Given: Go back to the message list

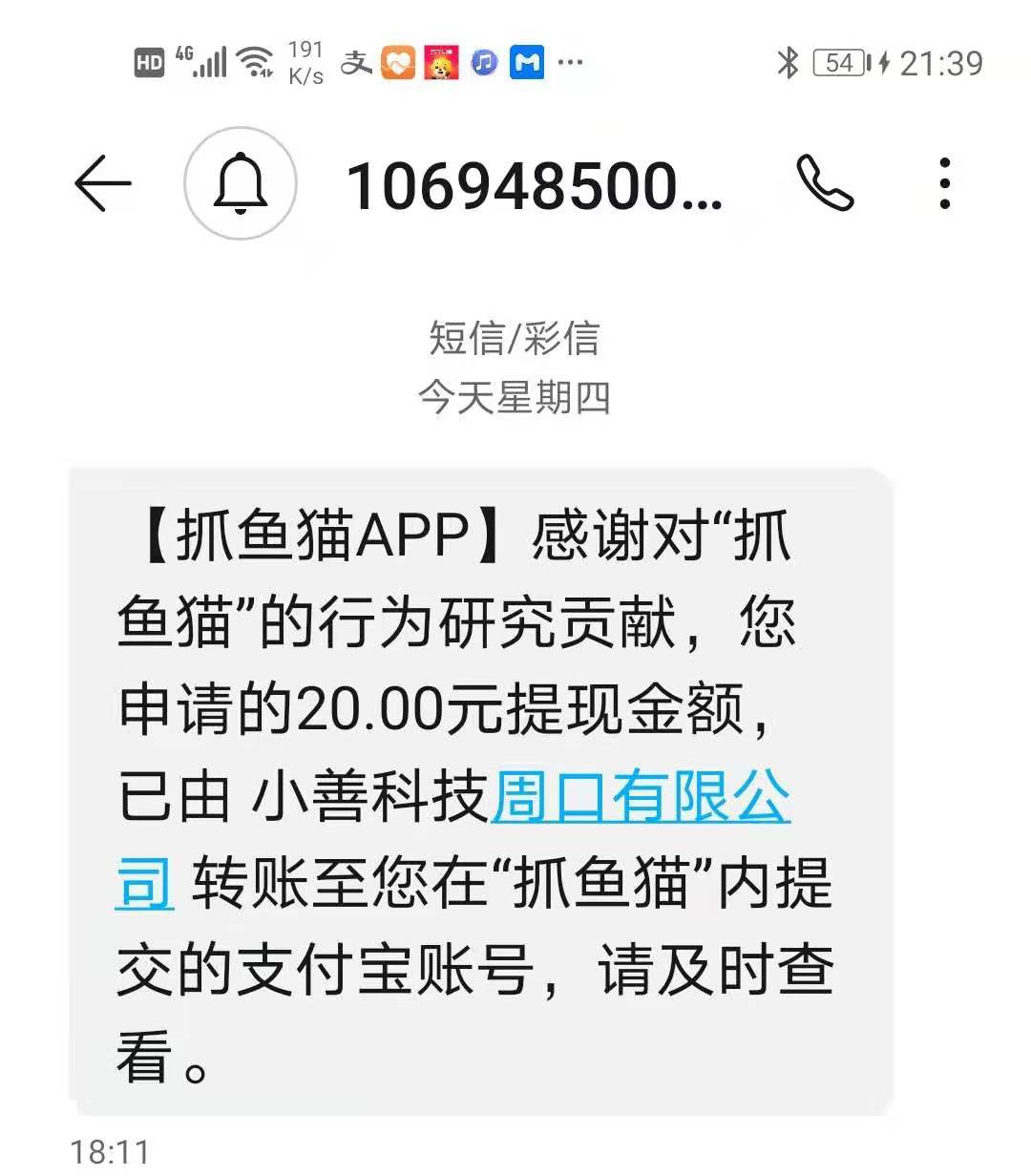Looking at the screenshot, I should 102,183.
